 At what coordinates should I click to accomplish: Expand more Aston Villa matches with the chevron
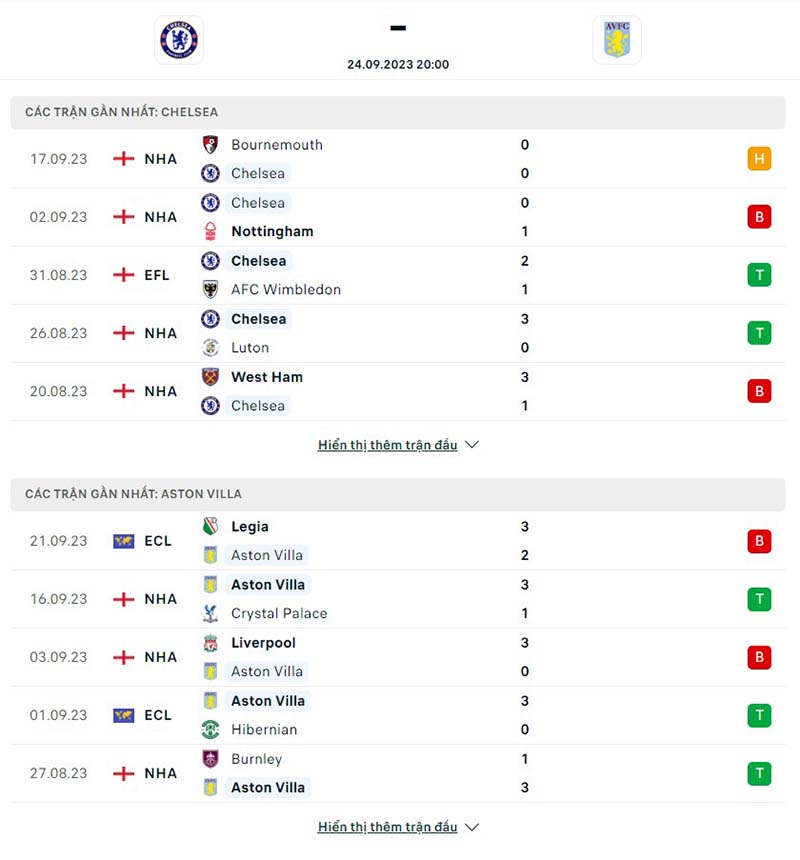click(471, 827)
